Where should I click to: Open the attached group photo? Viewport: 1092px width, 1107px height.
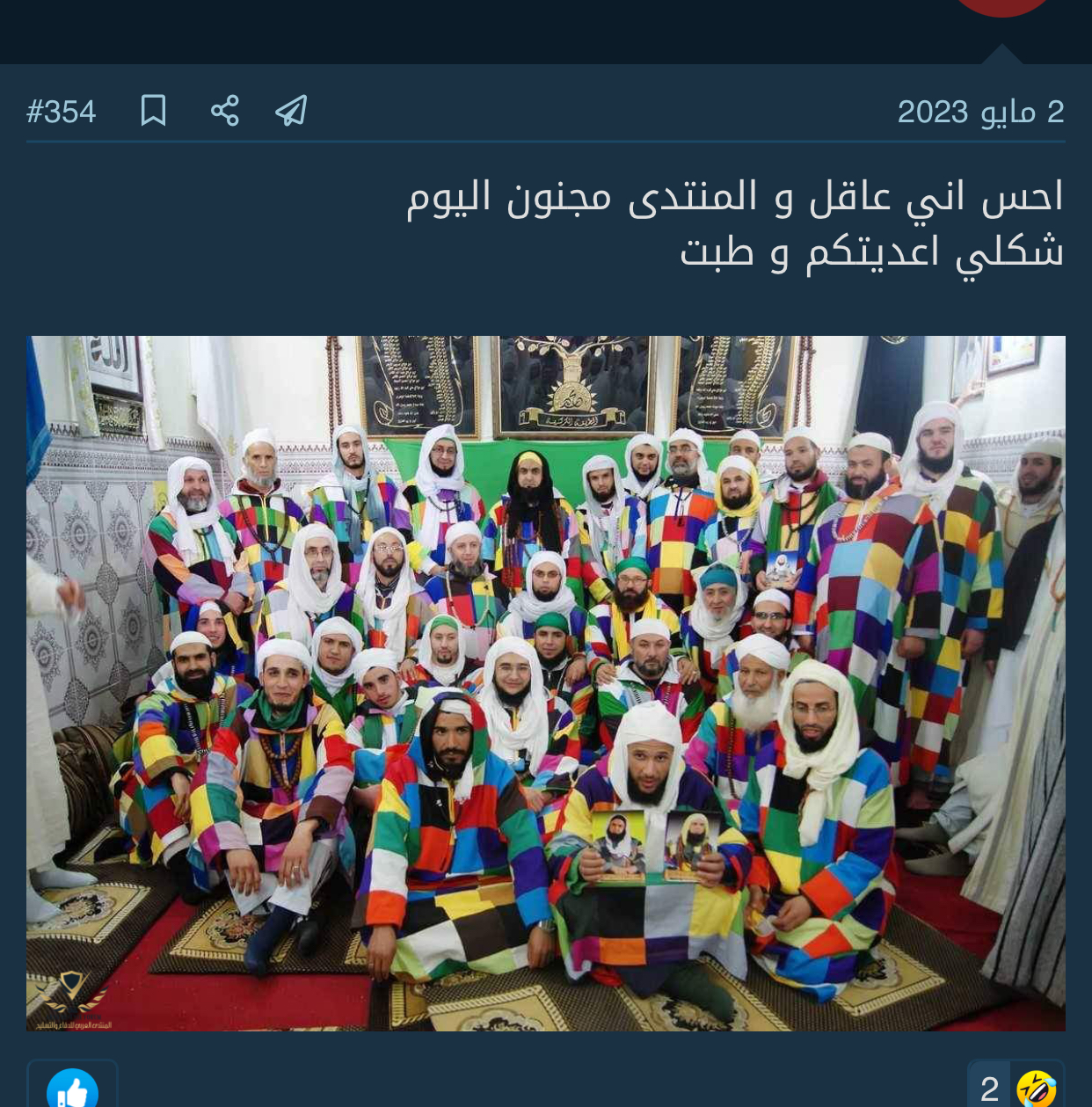pos(545,682)
